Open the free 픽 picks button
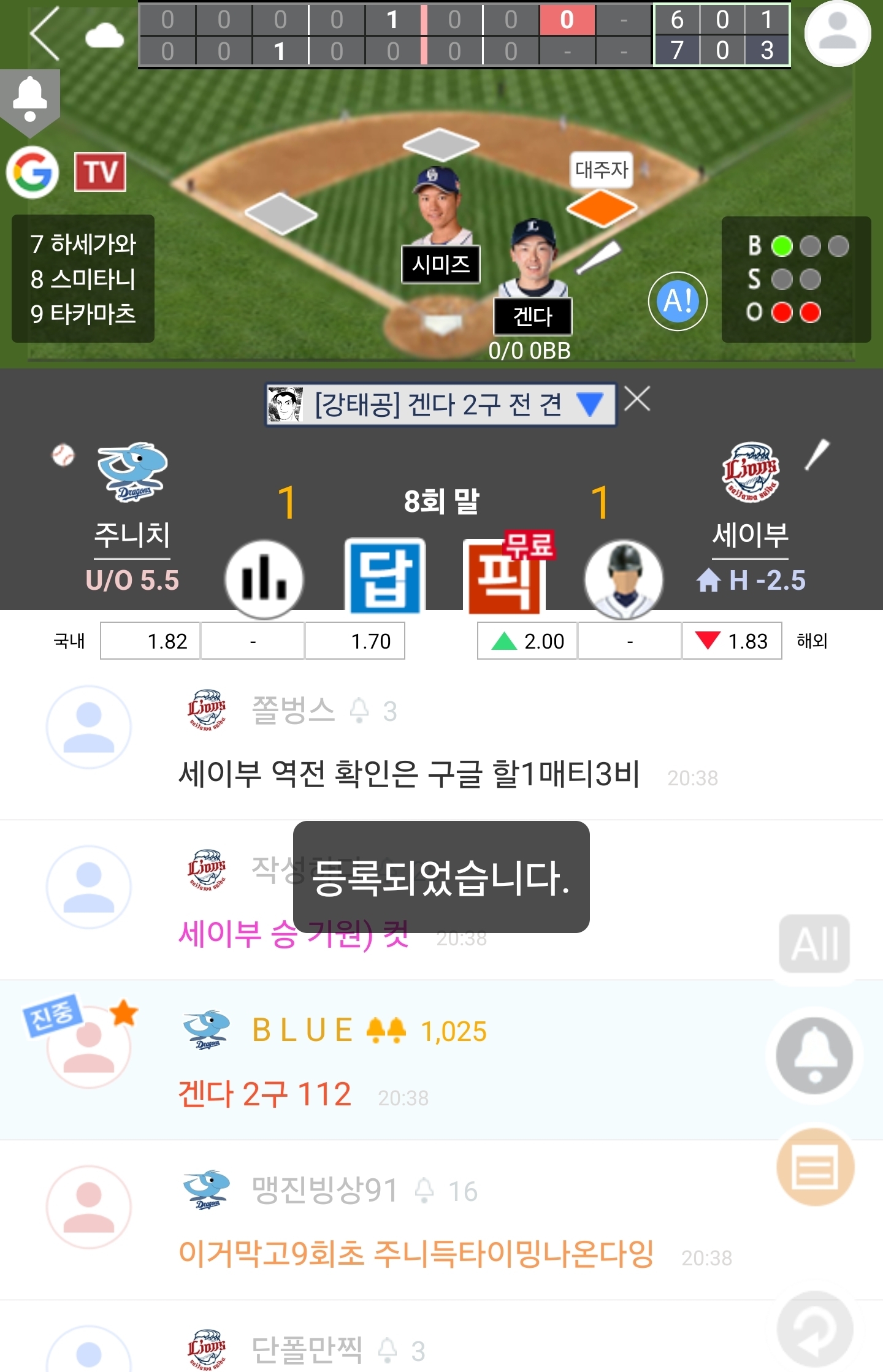The height and width of the screenshot is (1372, 883). 504,576
